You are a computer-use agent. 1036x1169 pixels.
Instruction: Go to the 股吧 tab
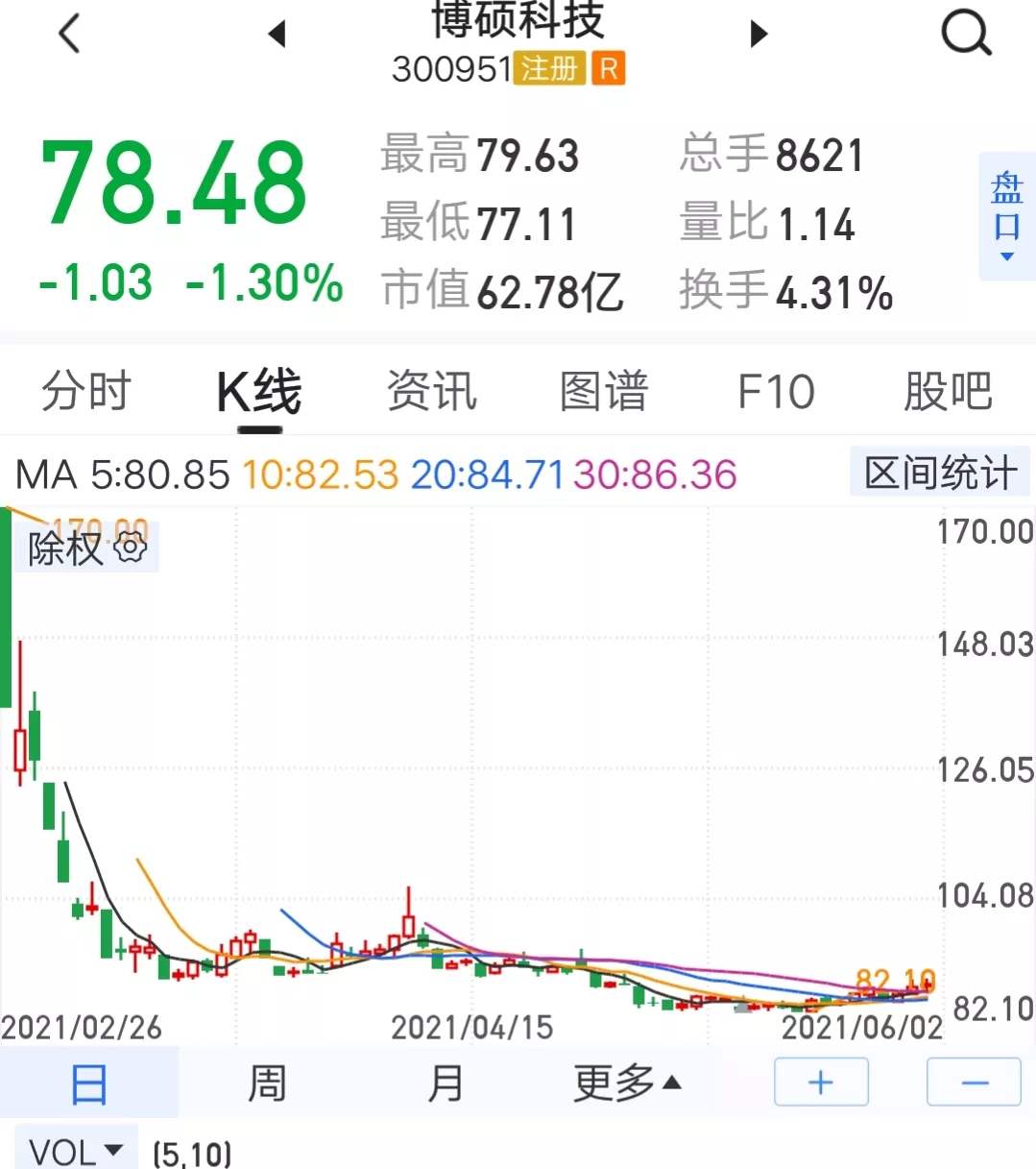coord(948,392)
